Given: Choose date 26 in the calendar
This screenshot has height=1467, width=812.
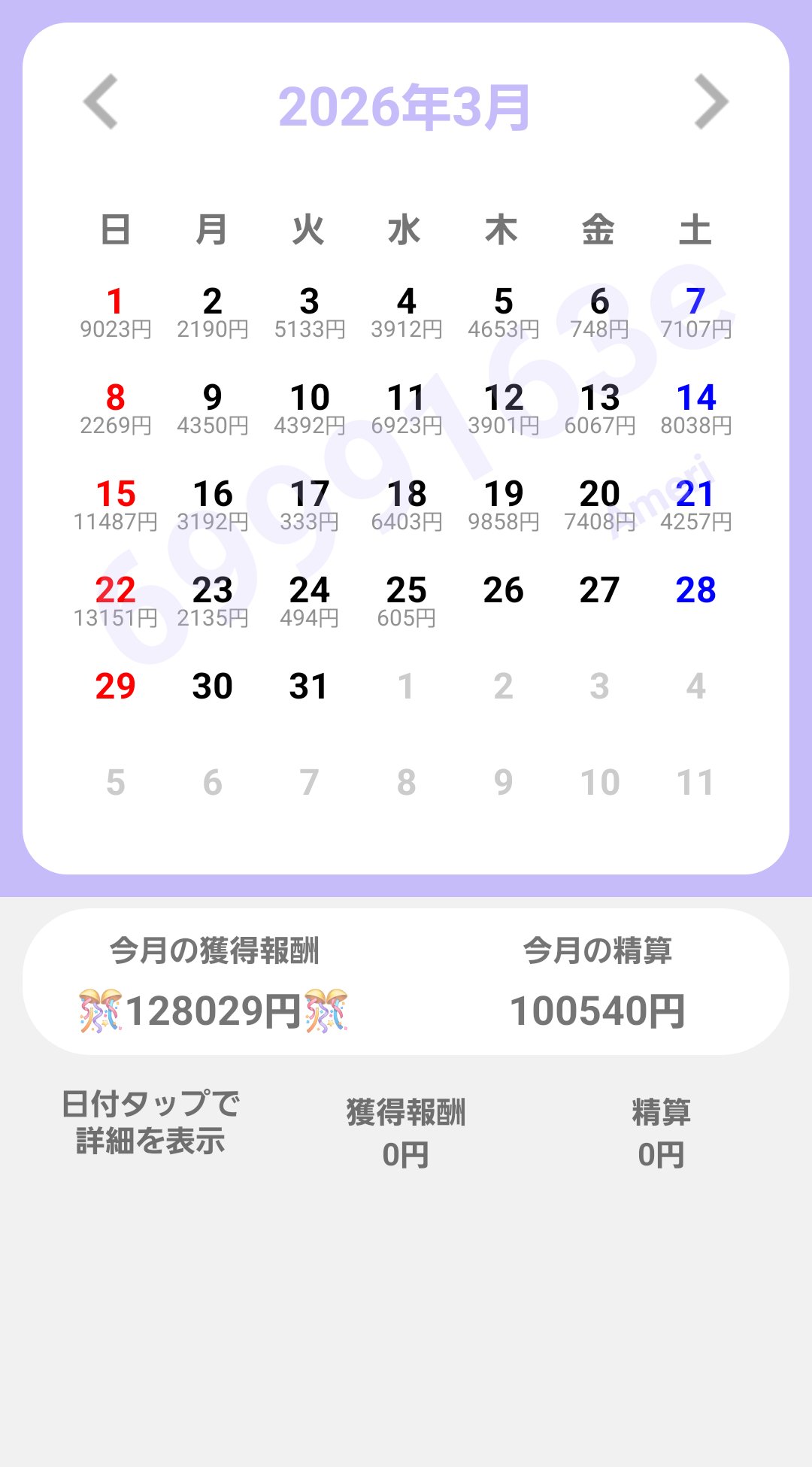Looking at the screenshot, I should (503, 591).
